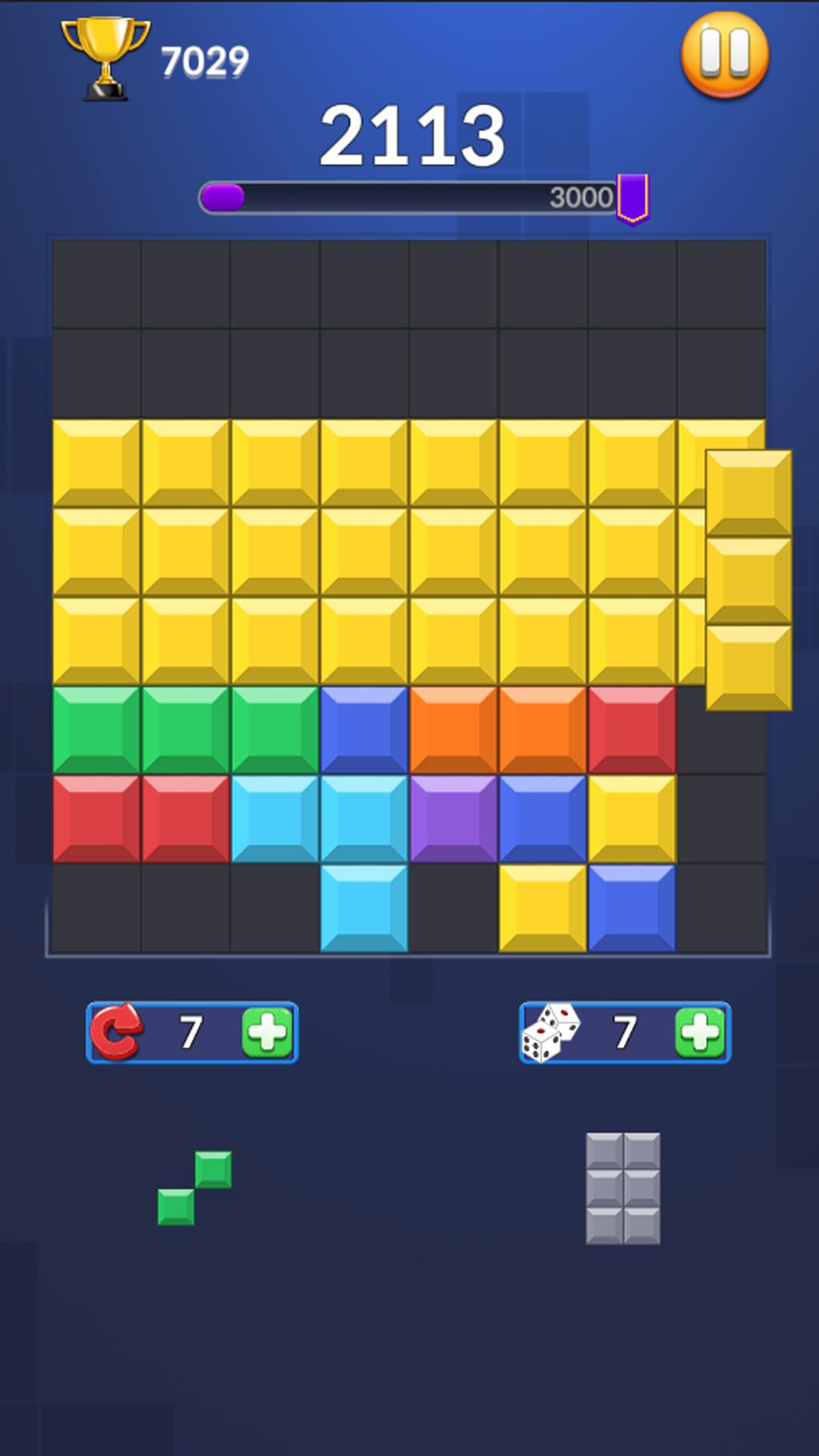
Task: Select the gray two-by-three block piece
Action: point(623,1188)
